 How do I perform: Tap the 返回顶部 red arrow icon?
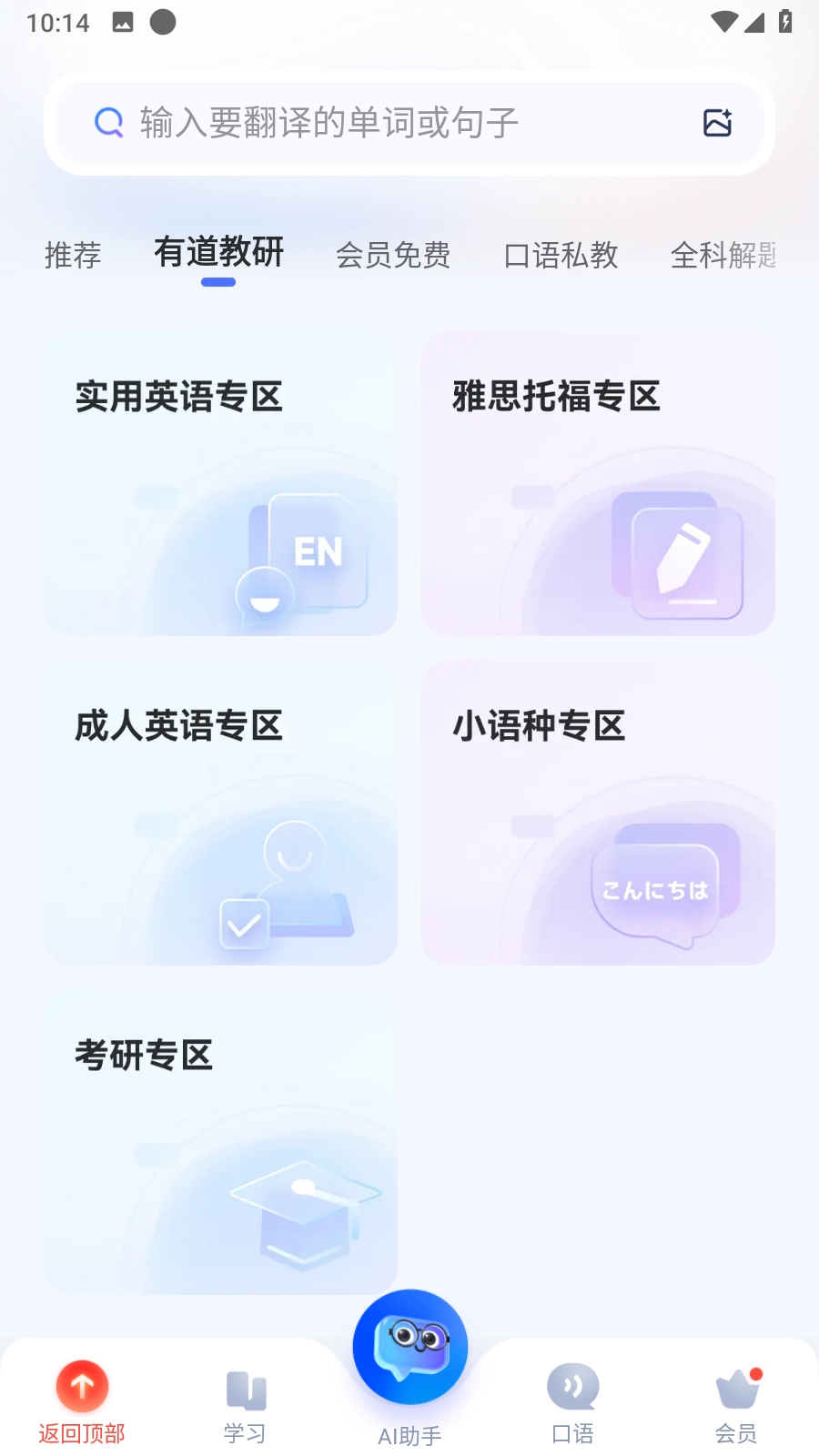click(x=82, y=1387)
